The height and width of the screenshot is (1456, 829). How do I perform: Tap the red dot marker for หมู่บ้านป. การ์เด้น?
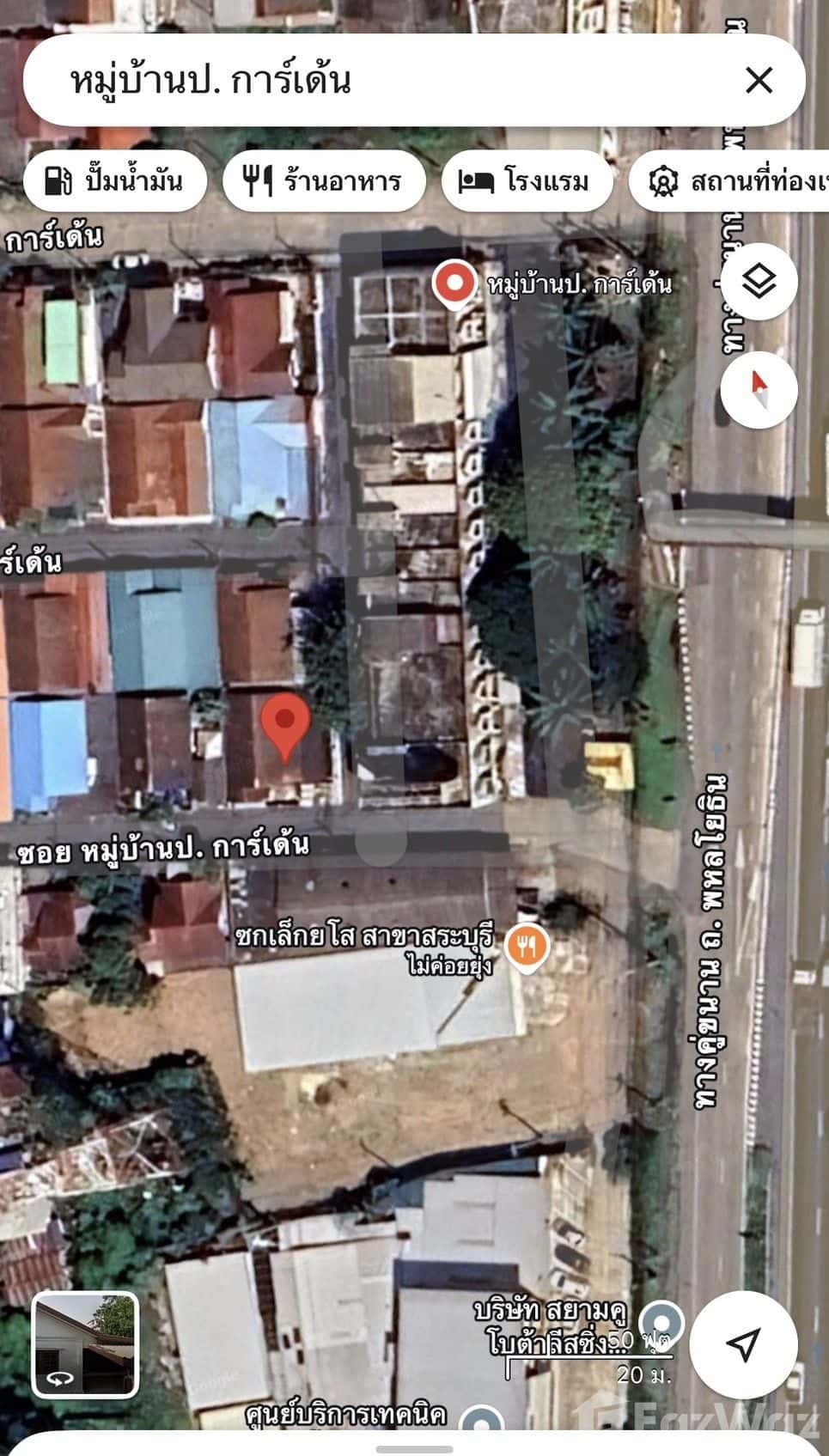453,282
